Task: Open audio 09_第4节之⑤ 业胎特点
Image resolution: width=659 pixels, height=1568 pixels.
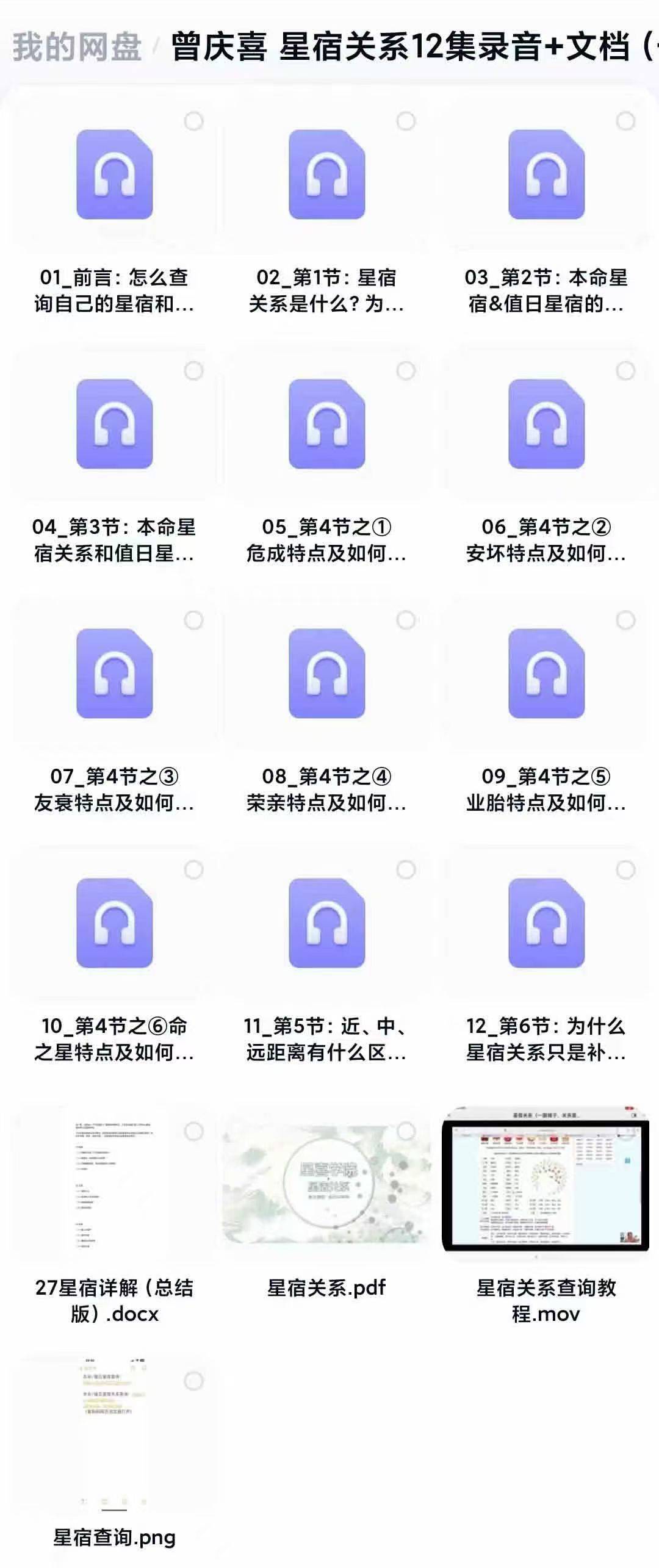Action: point(546,674)
